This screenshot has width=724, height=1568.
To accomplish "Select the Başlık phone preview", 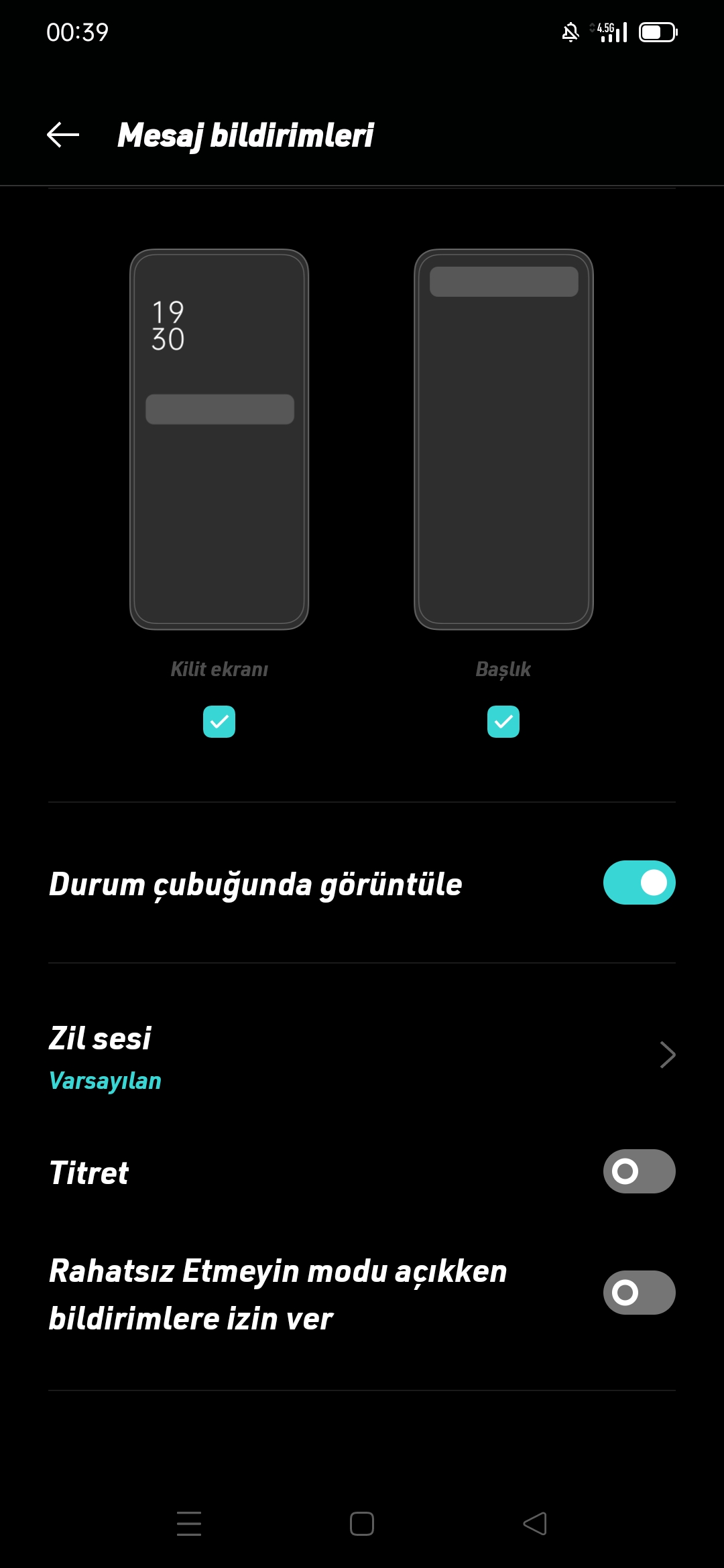I will [503, 440].
